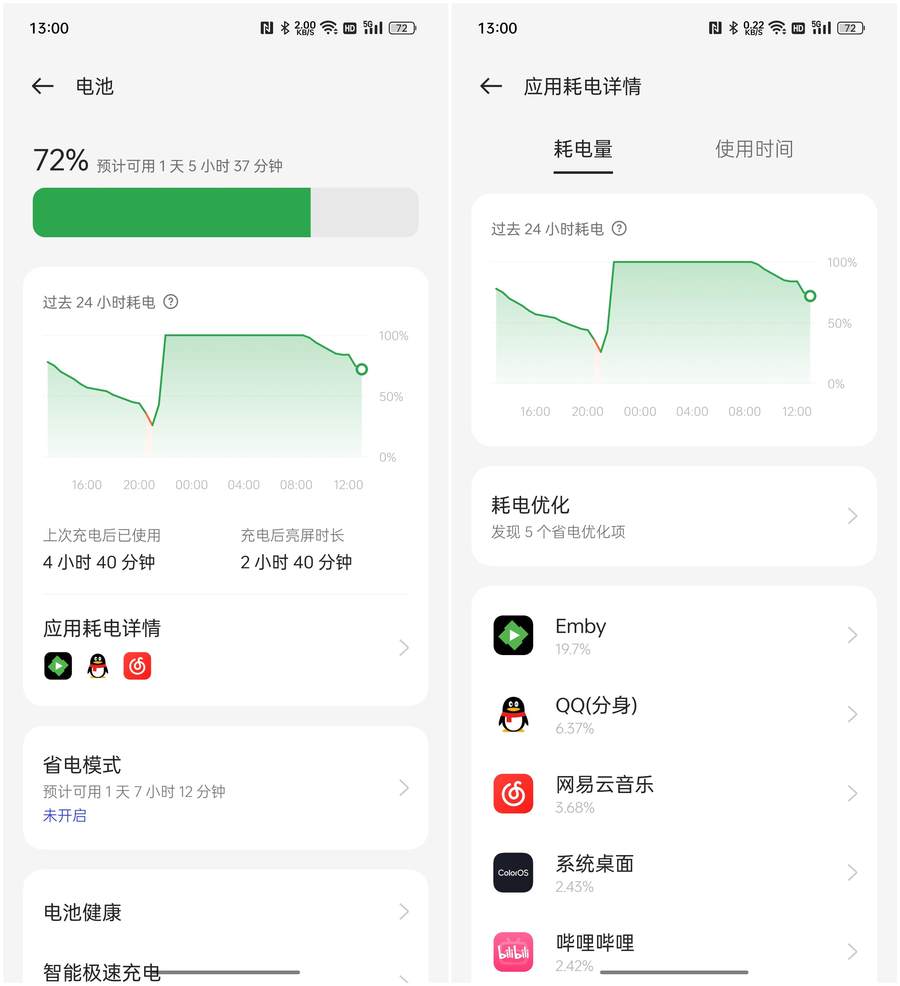Go back from the 电池 page
The height and width of the screenshot is (986, 900).
(42, 87)
